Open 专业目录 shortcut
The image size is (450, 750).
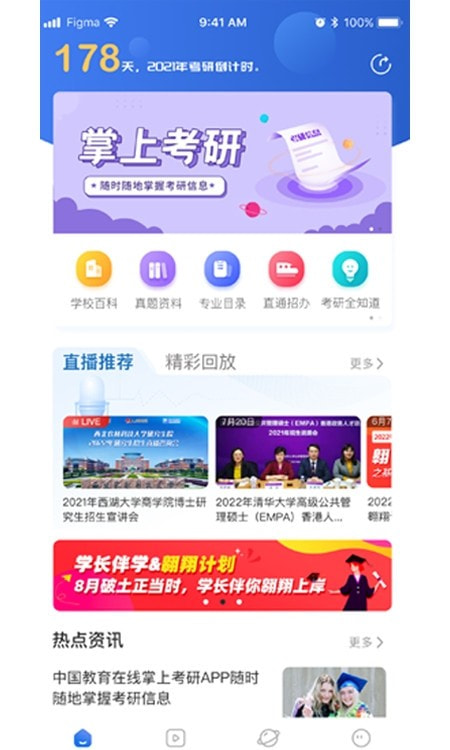[x=222, y=280]
